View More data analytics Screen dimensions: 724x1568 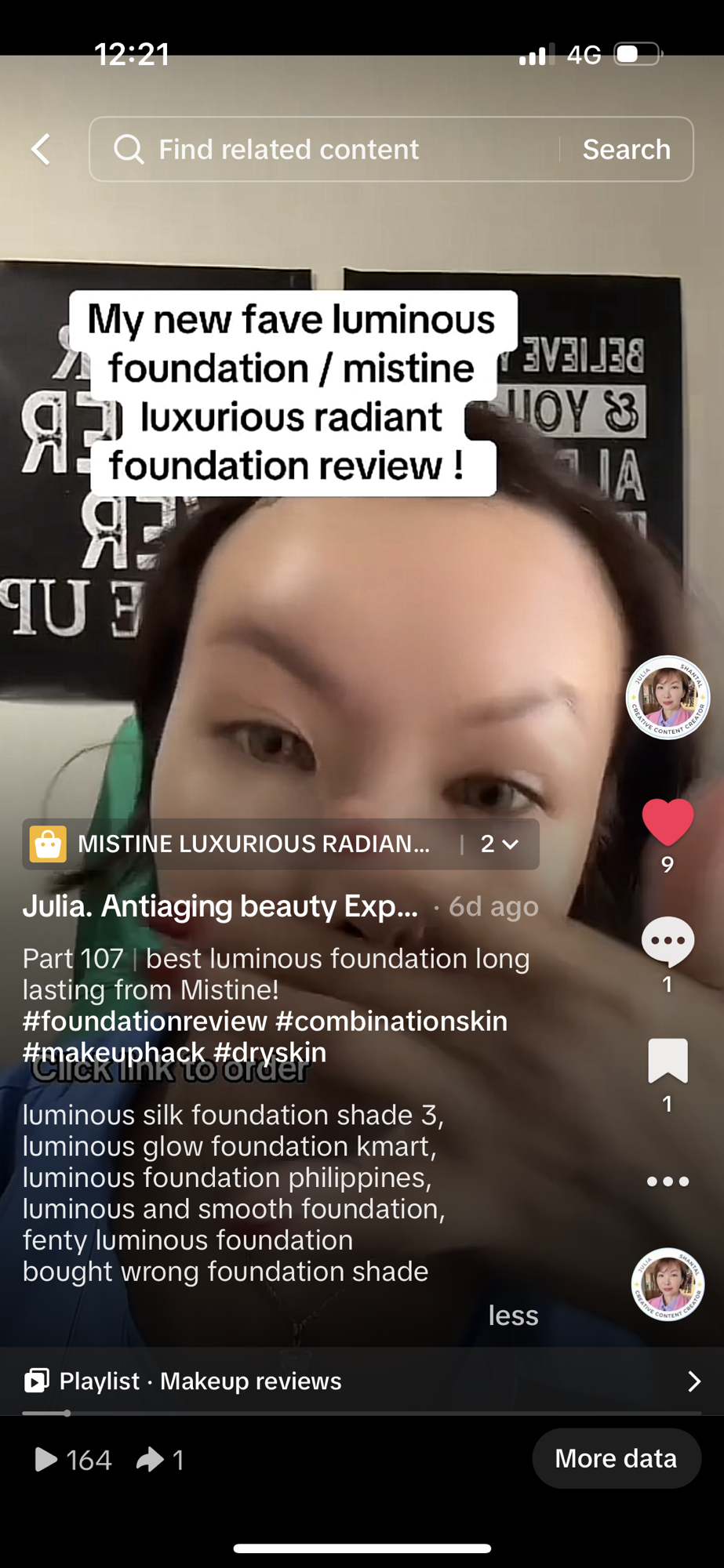[616, 1458]
